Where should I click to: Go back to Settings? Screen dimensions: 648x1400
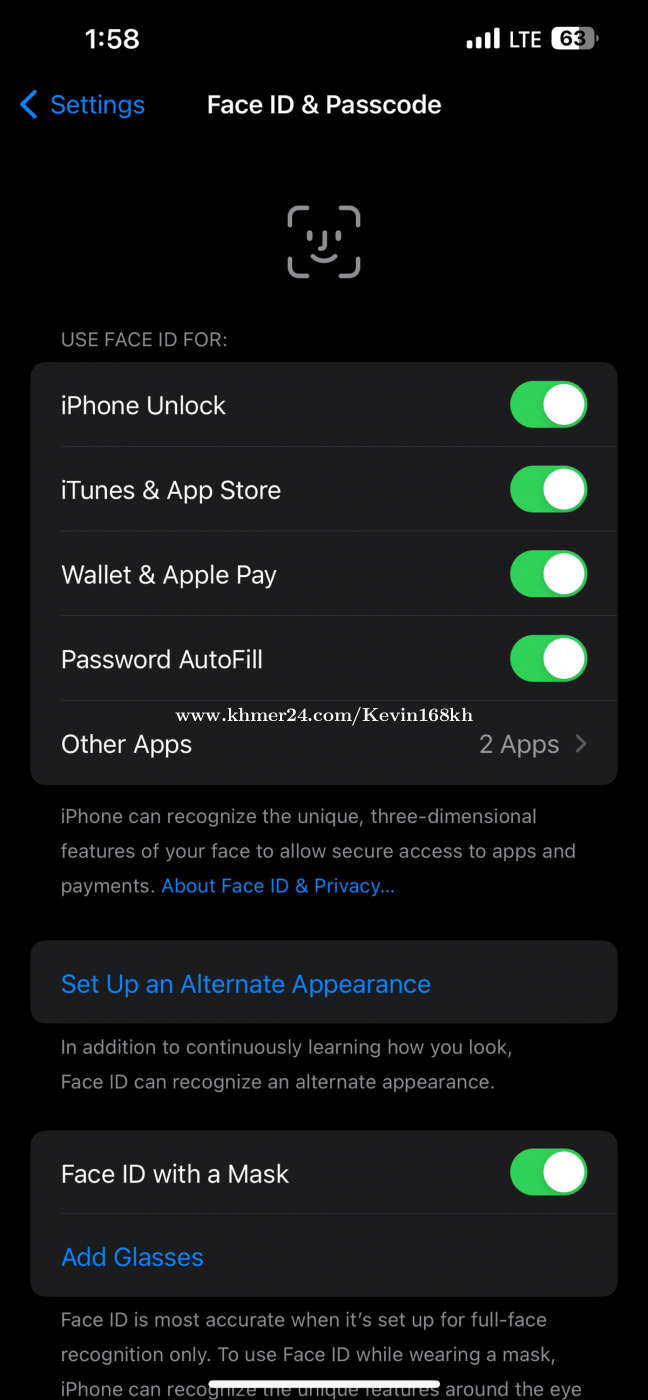(82, 104)
